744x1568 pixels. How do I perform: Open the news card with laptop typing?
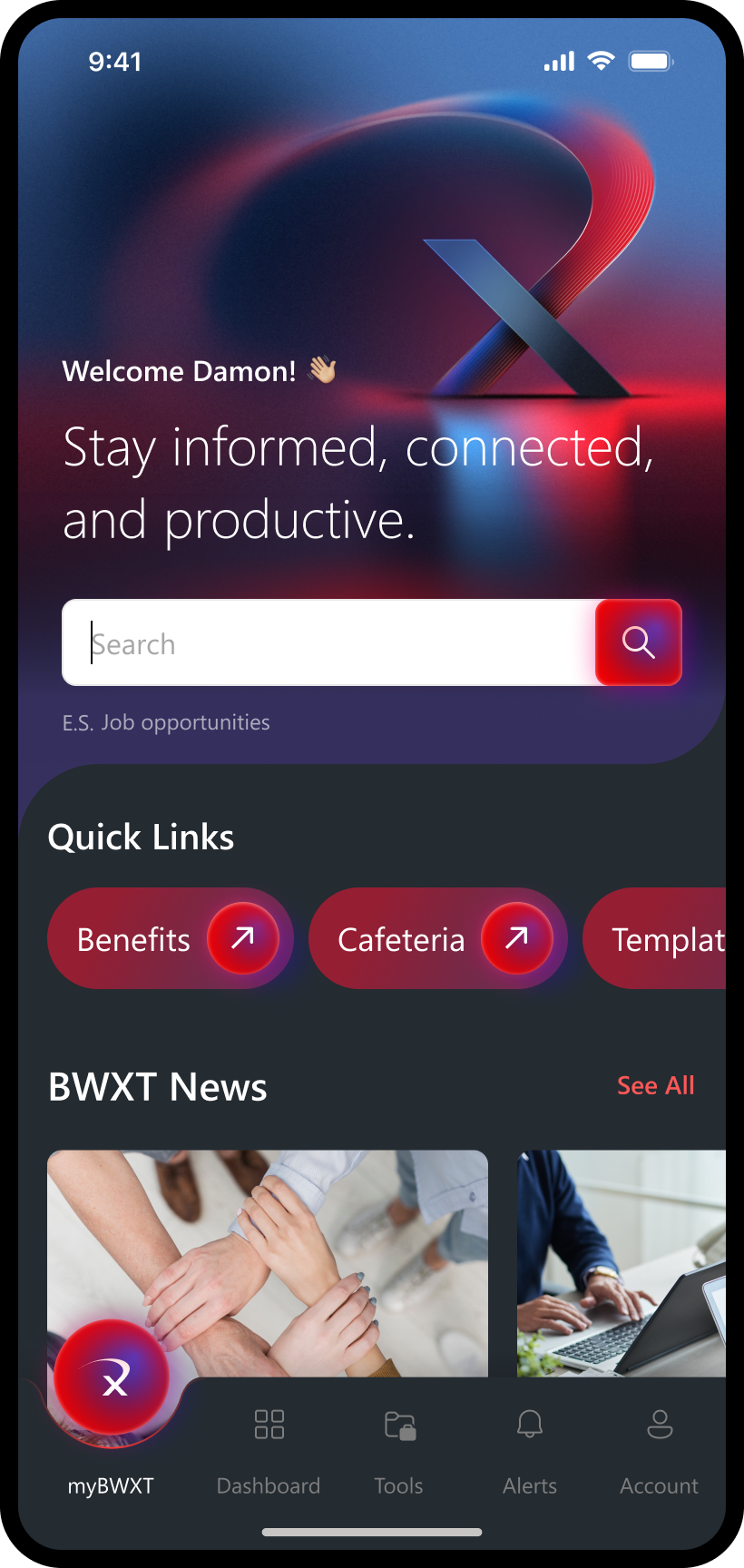point(622,1261)
